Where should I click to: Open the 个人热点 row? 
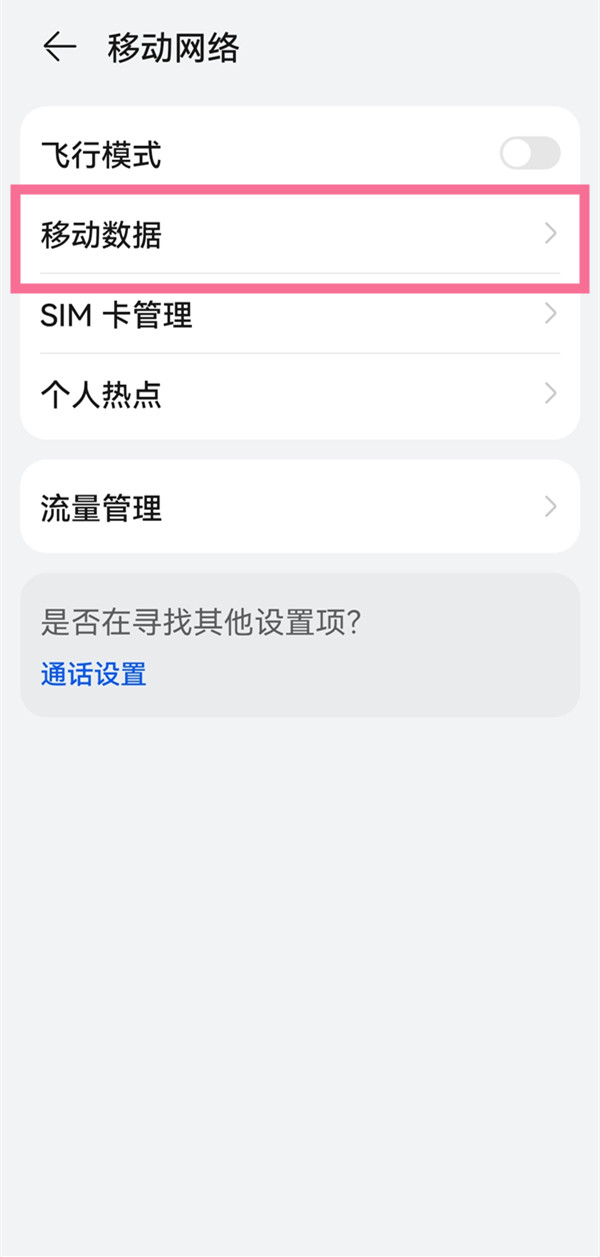pos(300,394)
